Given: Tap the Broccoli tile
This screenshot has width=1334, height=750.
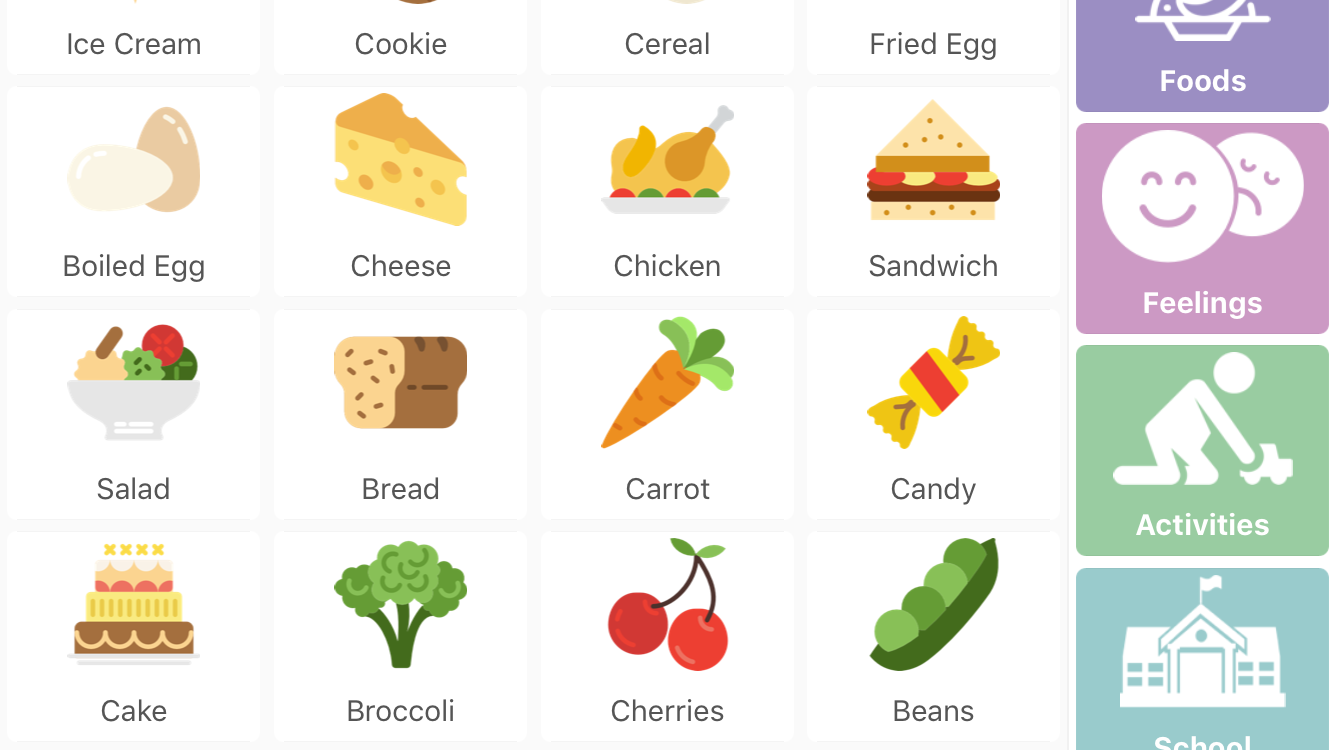Looking at the screenshot, I should (x=400, y=636).
